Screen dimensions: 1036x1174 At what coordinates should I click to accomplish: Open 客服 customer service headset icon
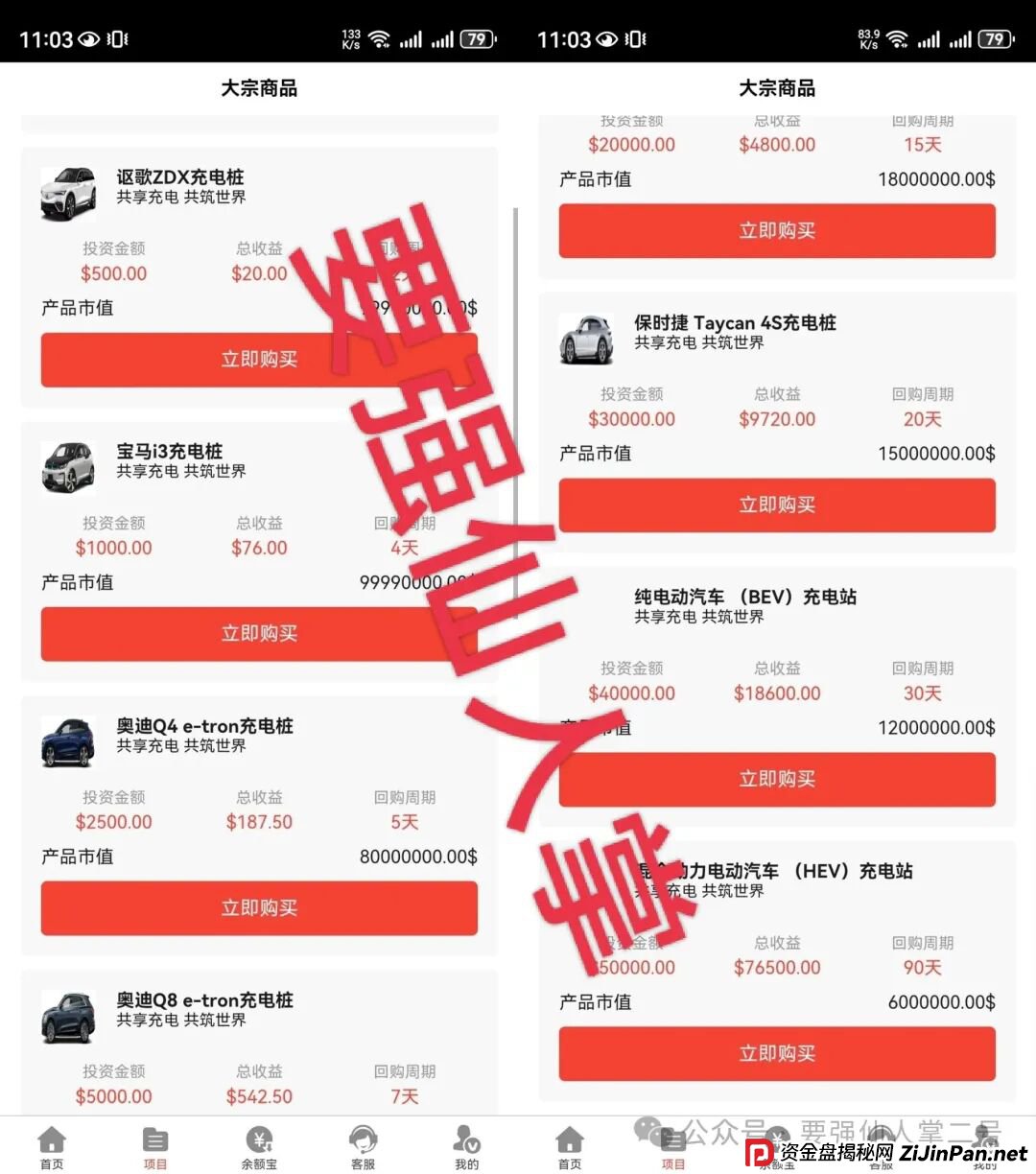363,1141
